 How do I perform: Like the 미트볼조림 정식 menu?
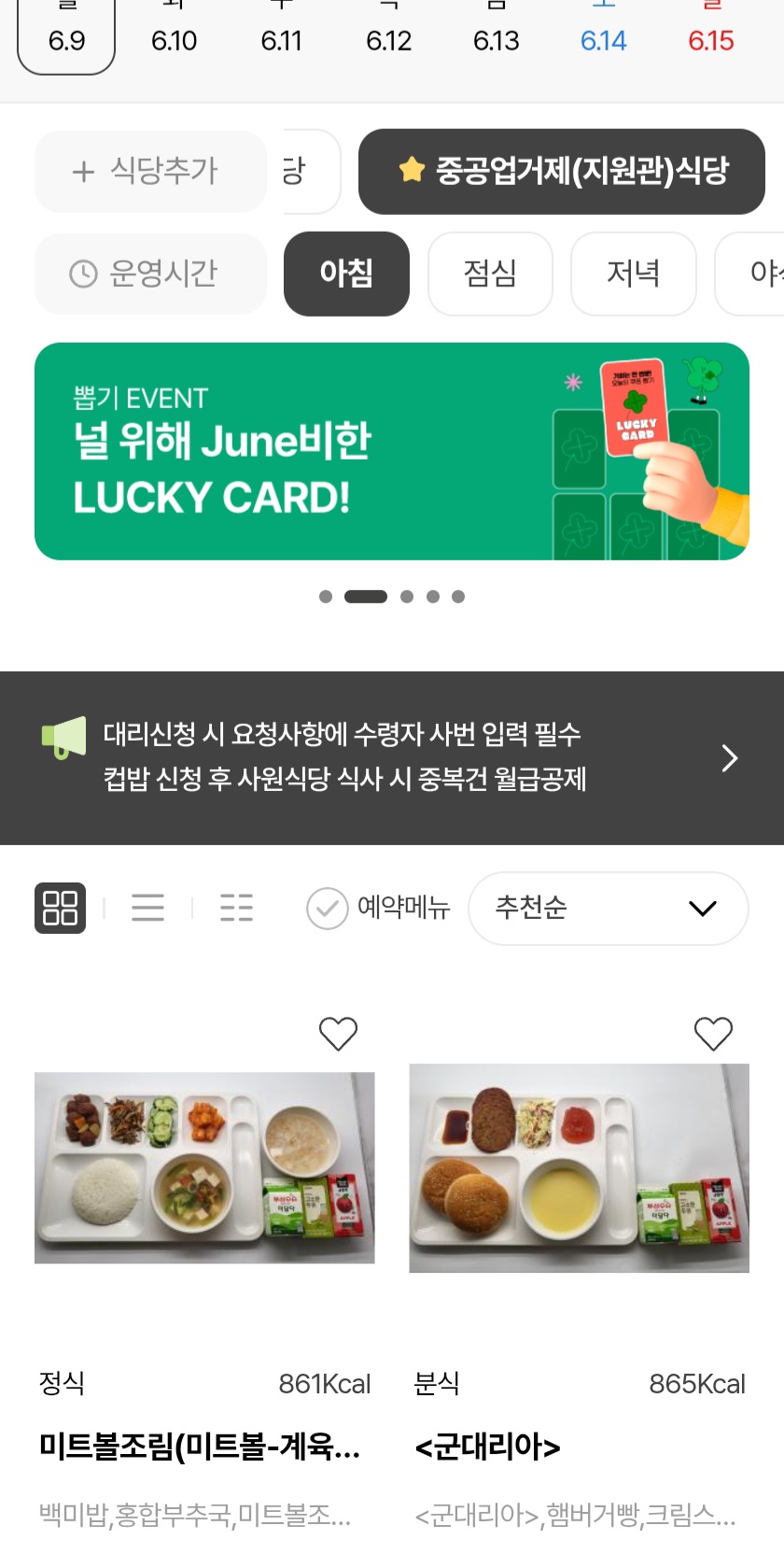338,1034
